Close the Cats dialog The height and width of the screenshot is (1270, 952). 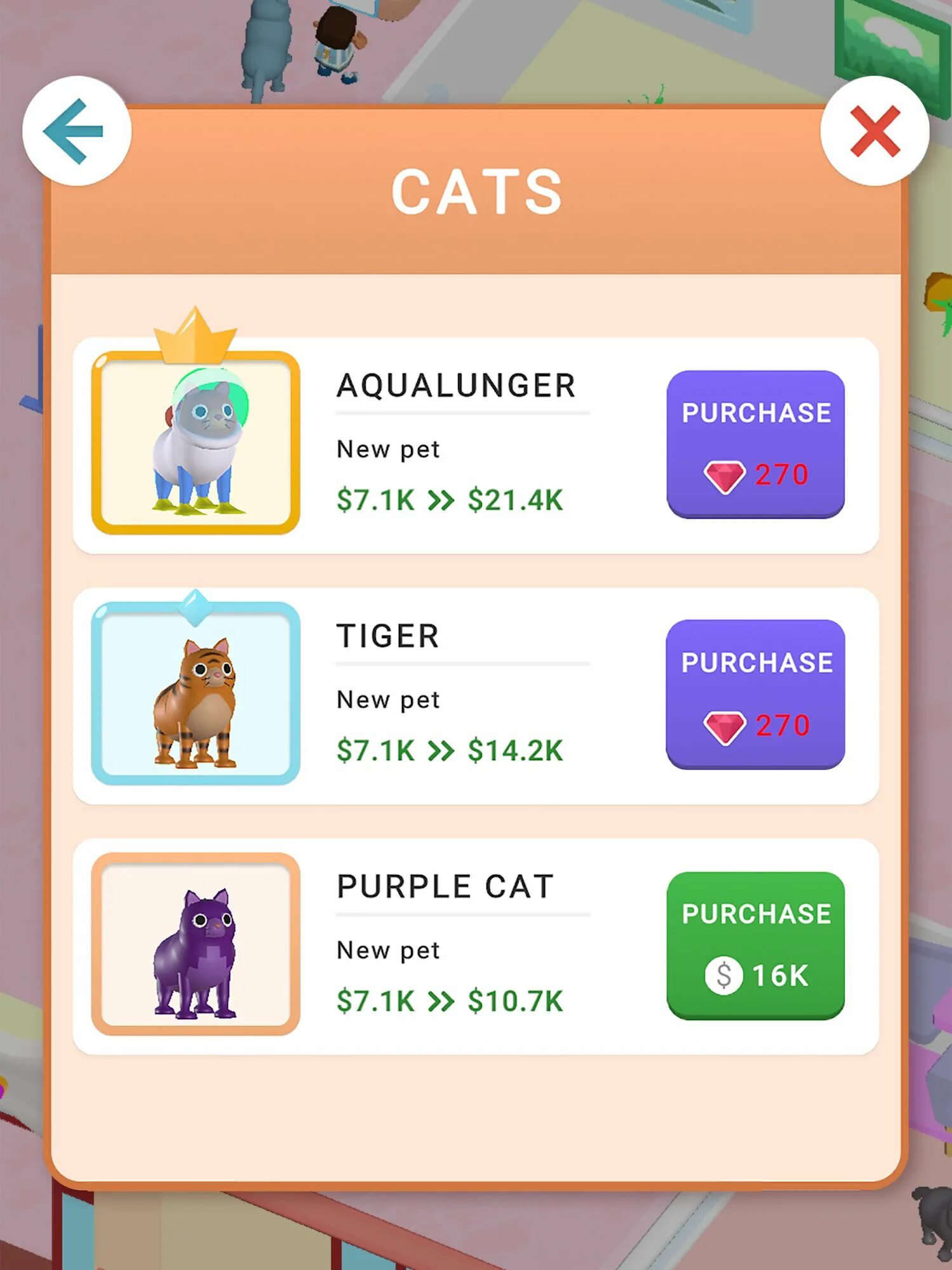[875, 131]
